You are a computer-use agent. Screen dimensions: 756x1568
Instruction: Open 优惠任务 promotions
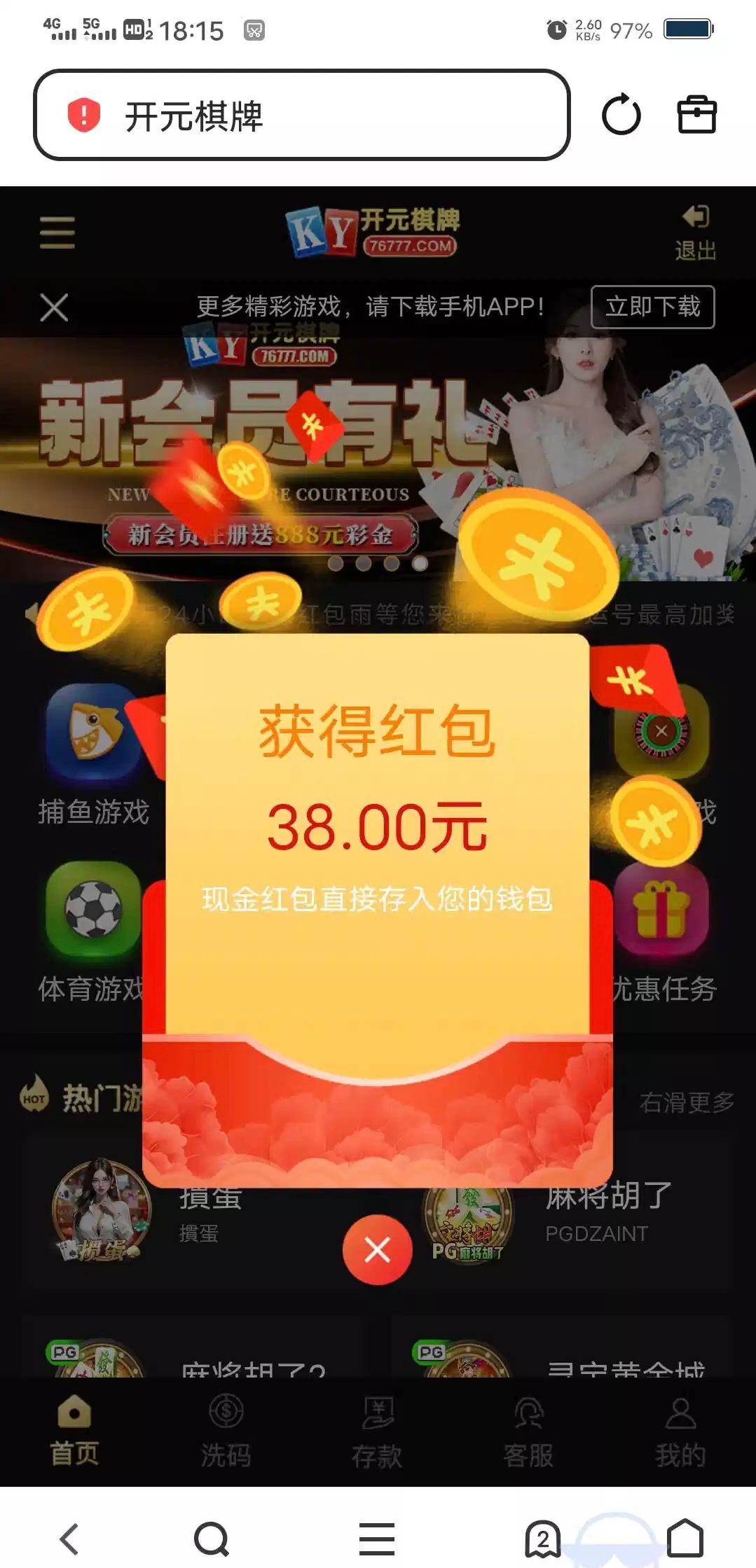[663, 931]
